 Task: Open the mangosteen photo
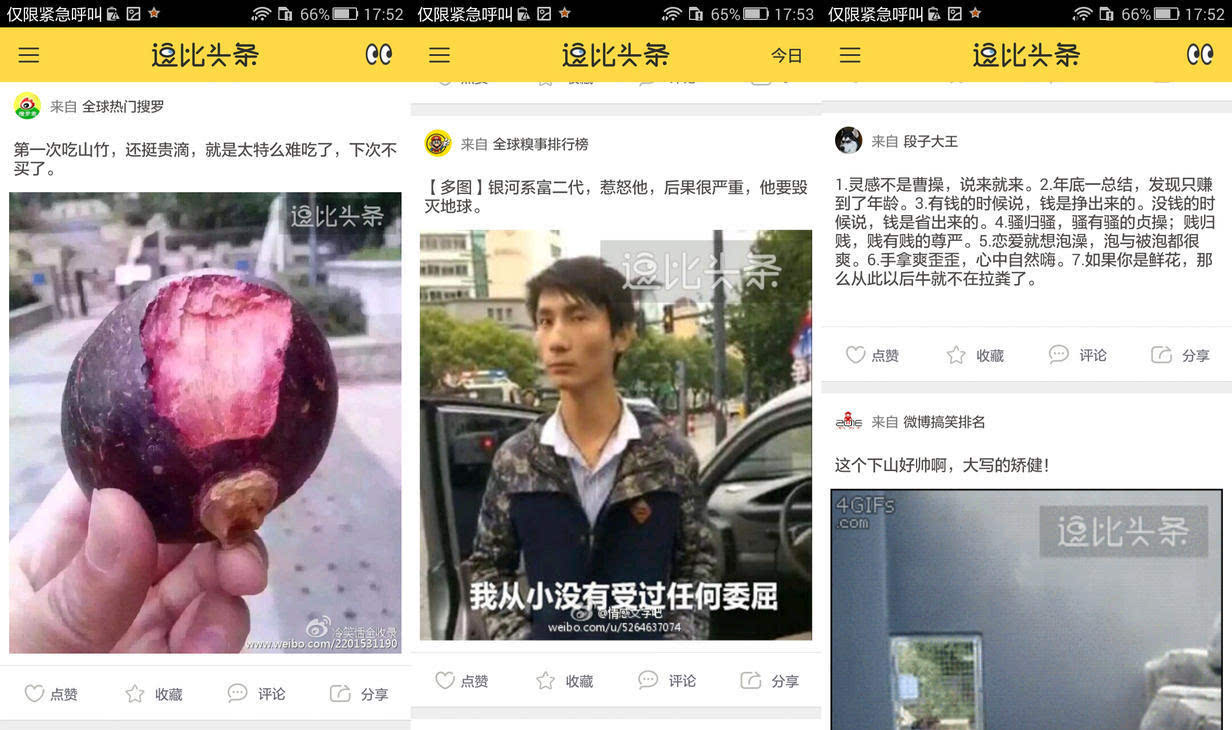click(x=205, y=422)
